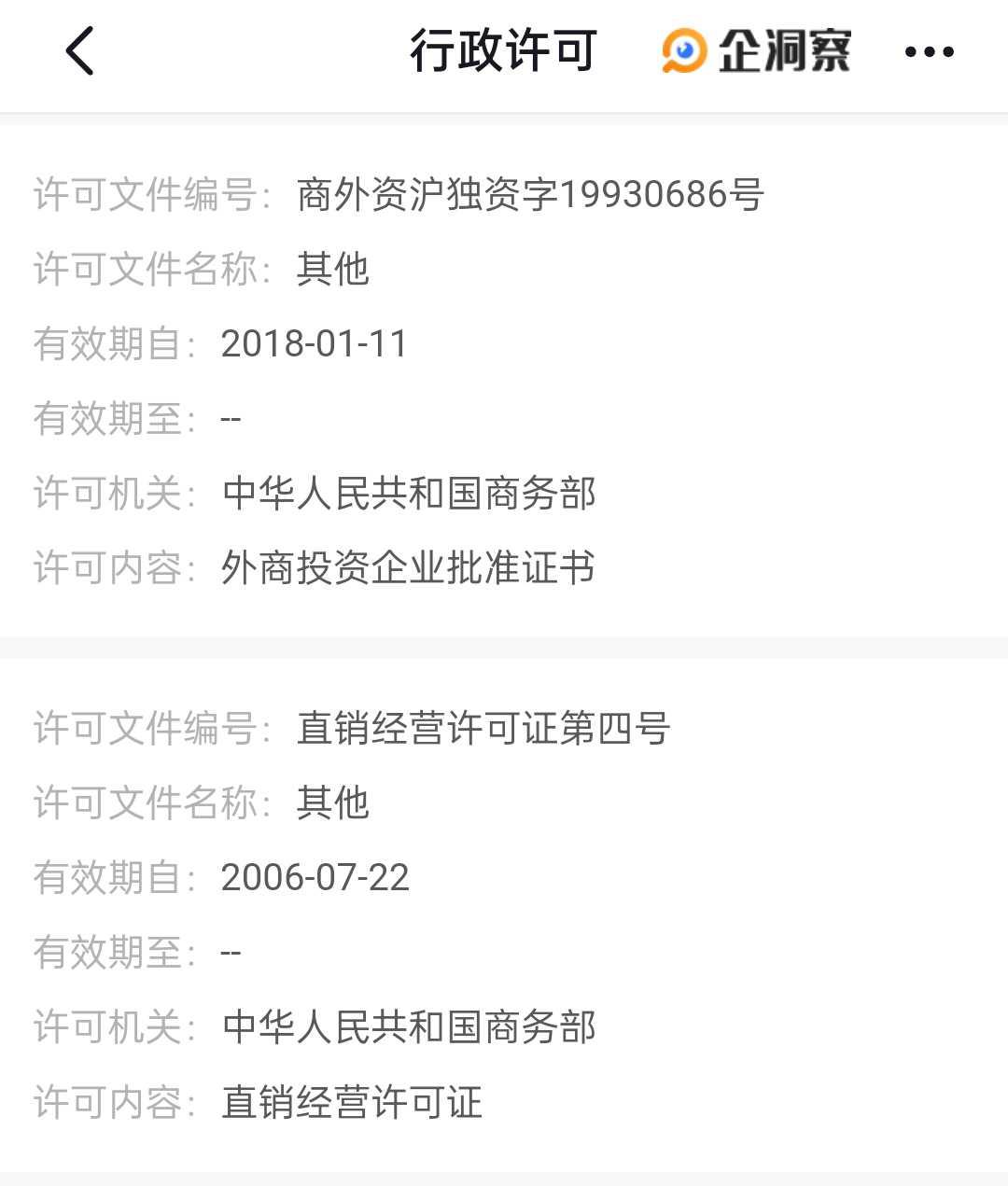Tap 其他 under the first license name
1008x1186 pixels.
[333, 269]
